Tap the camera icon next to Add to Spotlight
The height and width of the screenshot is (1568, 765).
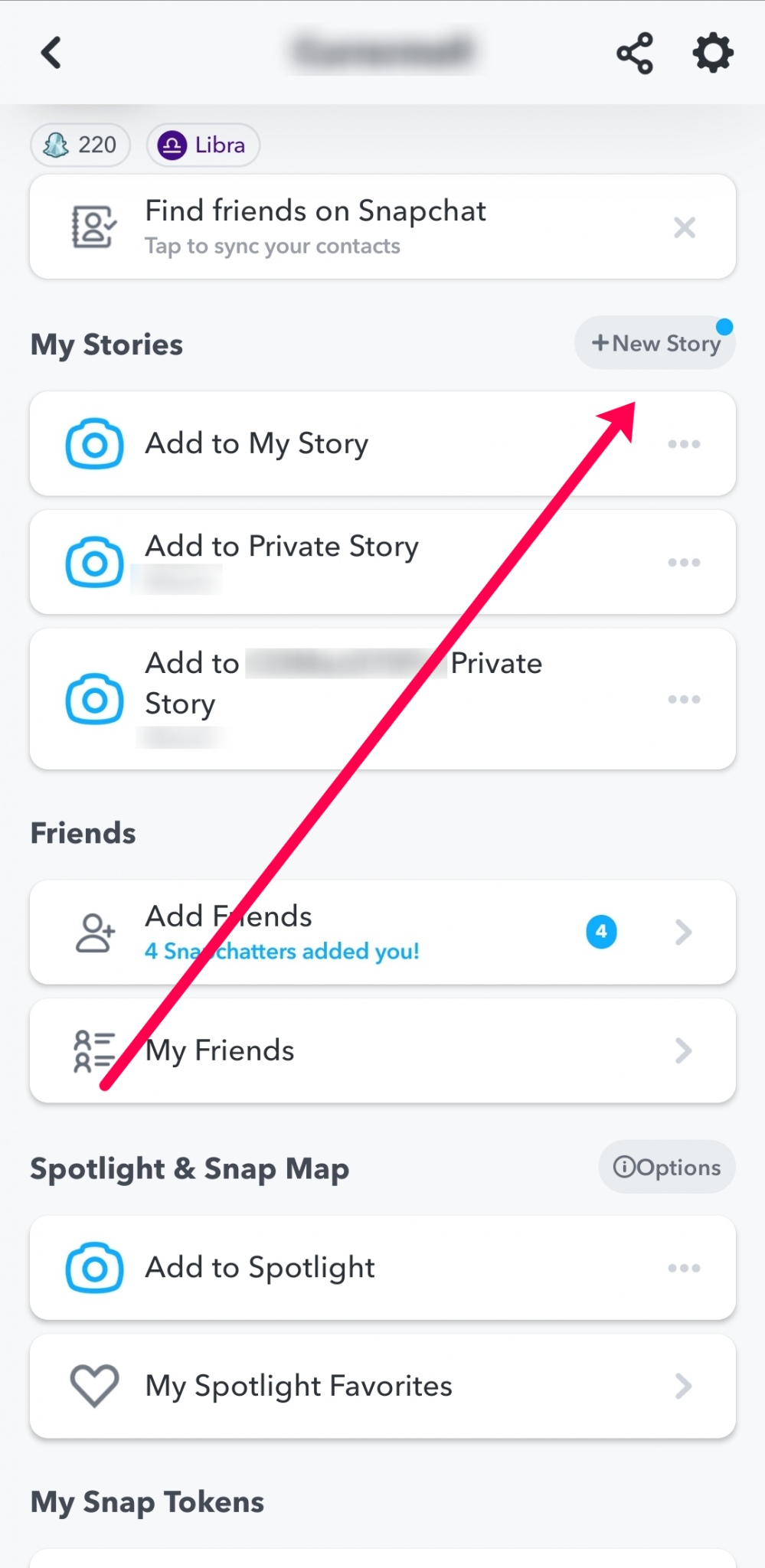pos(93,1268)
